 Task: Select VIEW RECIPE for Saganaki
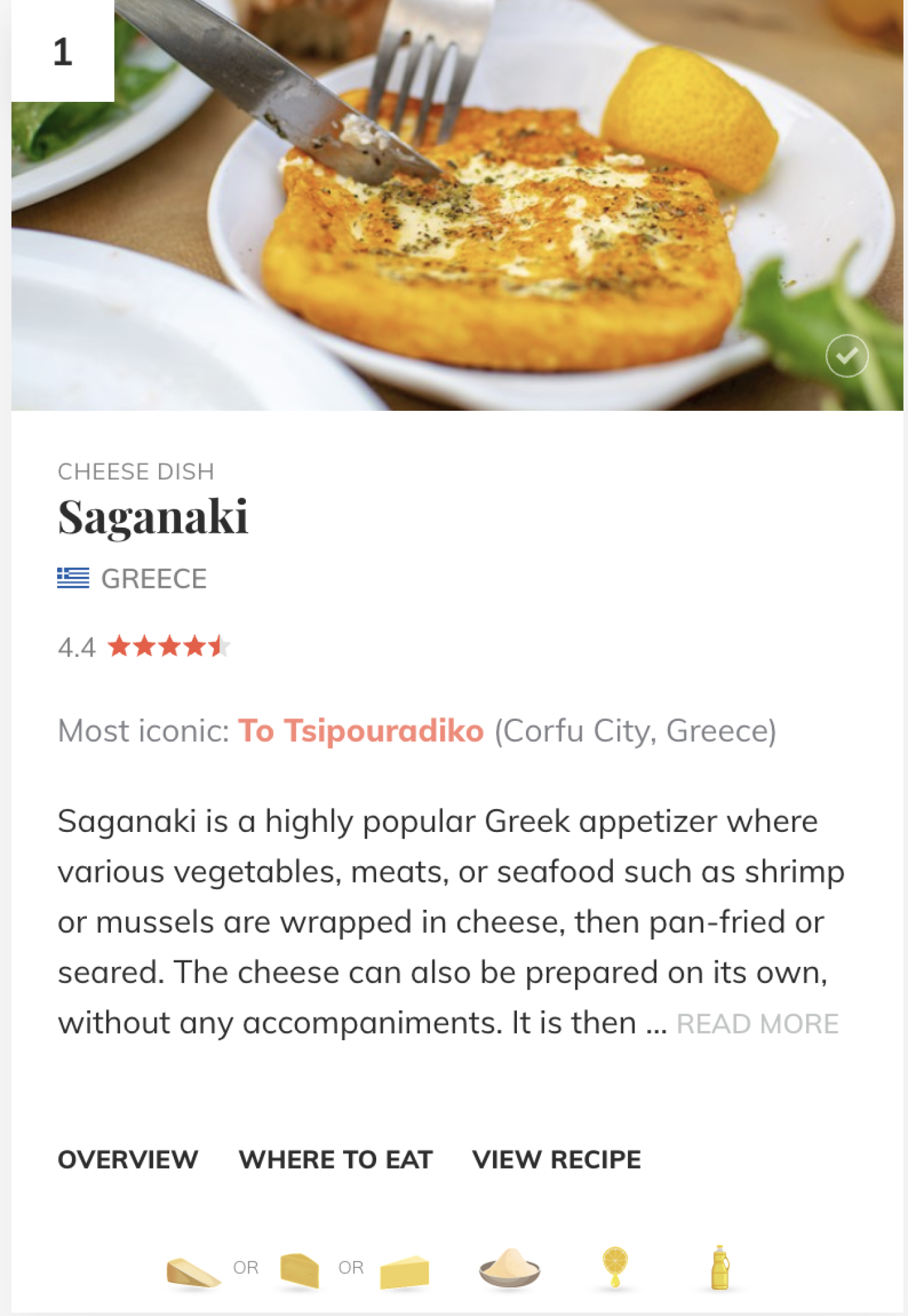coord(556,1159)
